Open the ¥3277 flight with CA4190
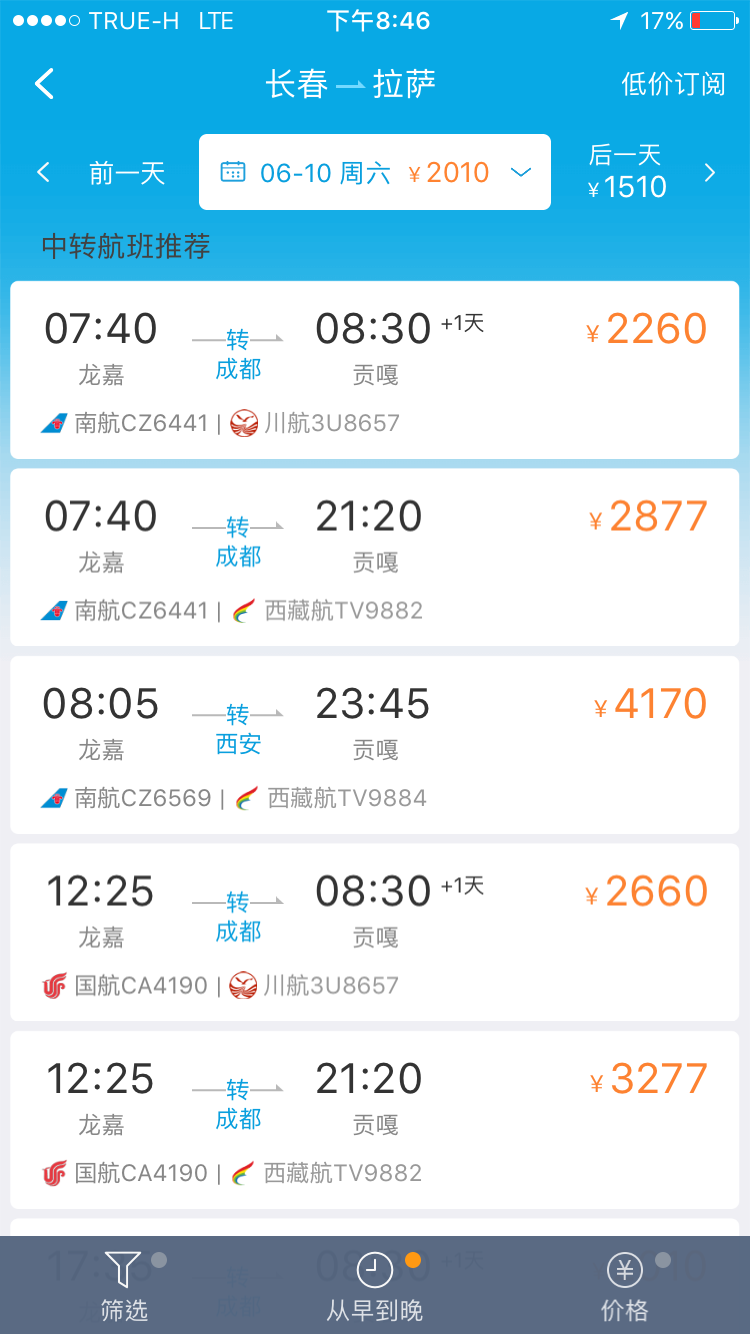Image resolution: width=750 pixels, height=1334 pixels. [x=375, y=1120]
